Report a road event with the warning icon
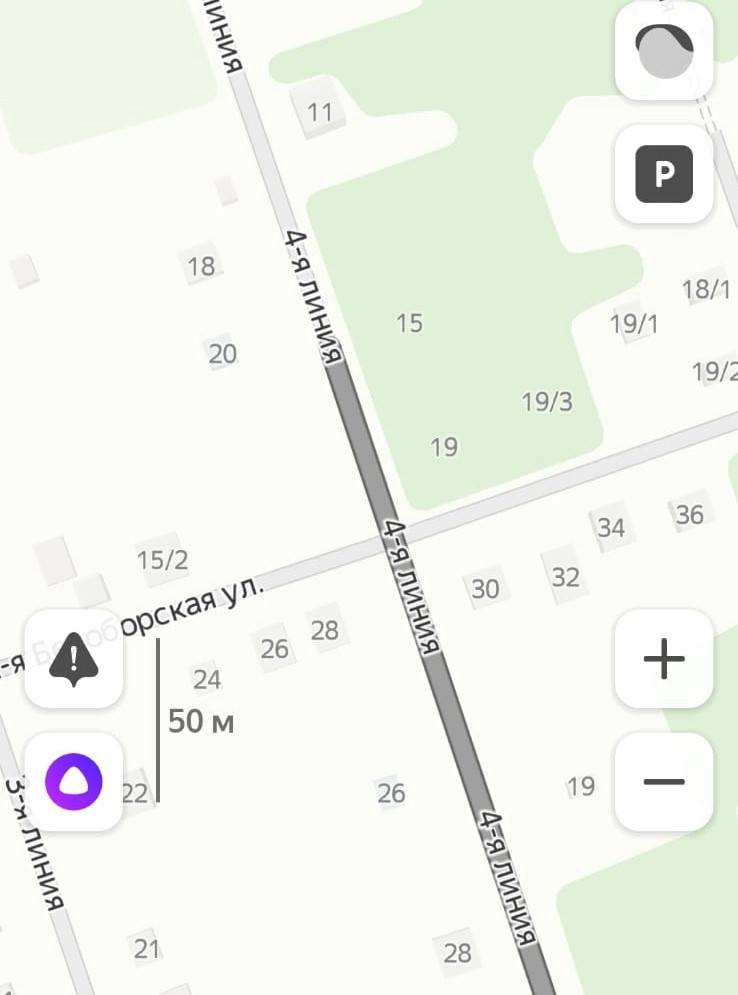 74,658
